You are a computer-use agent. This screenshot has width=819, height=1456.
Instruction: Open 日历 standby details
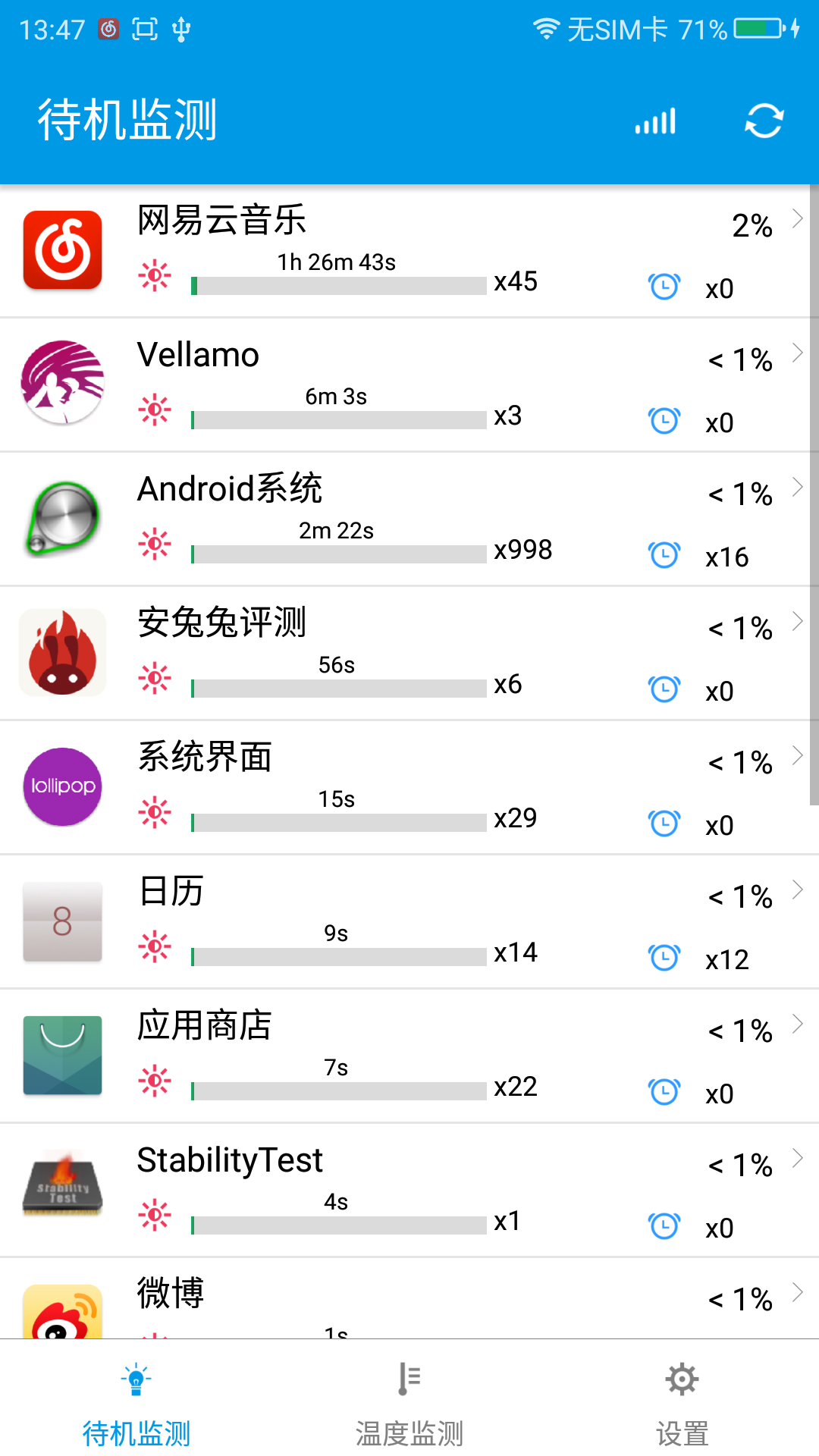(409, 922)
